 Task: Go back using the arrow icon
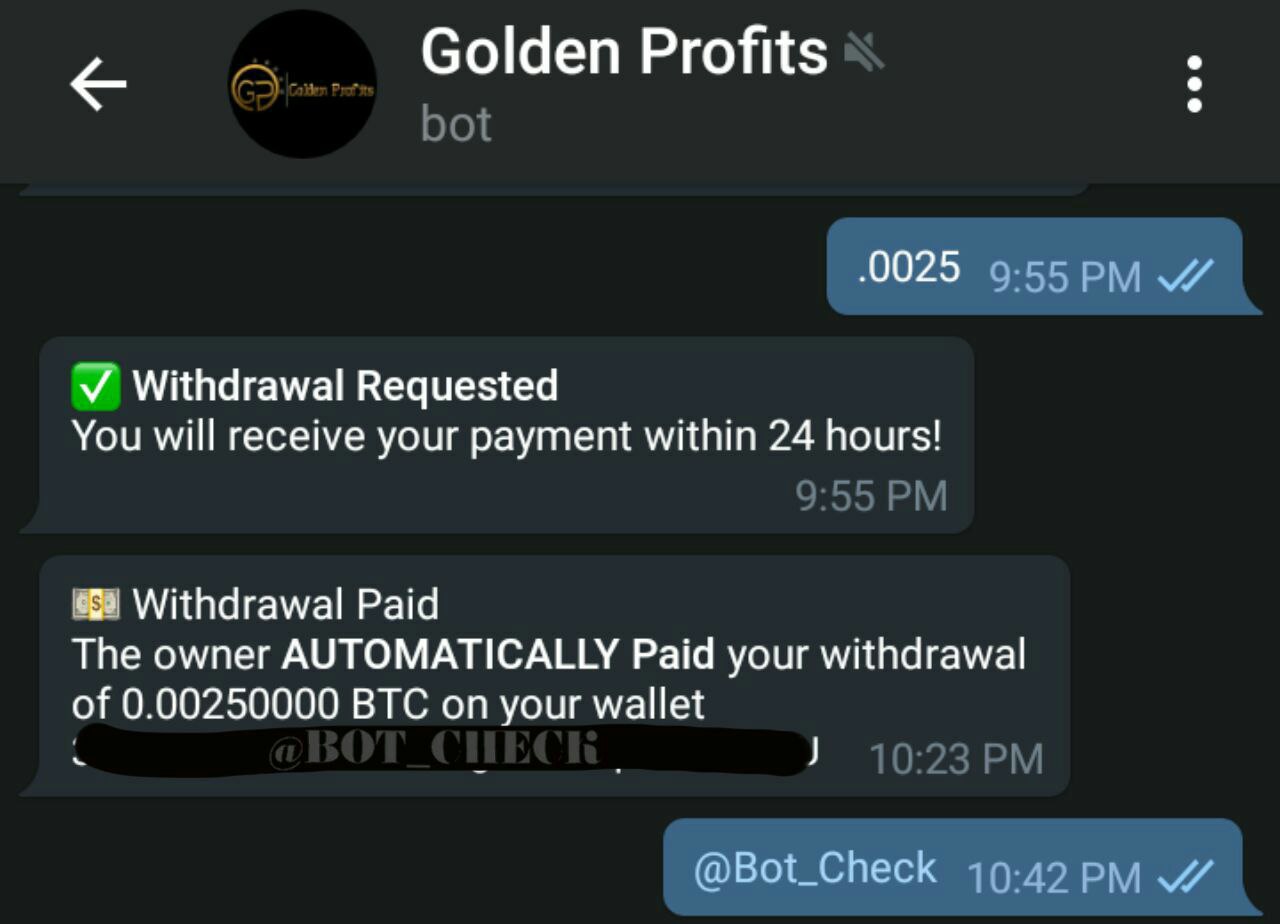[98, 84]
